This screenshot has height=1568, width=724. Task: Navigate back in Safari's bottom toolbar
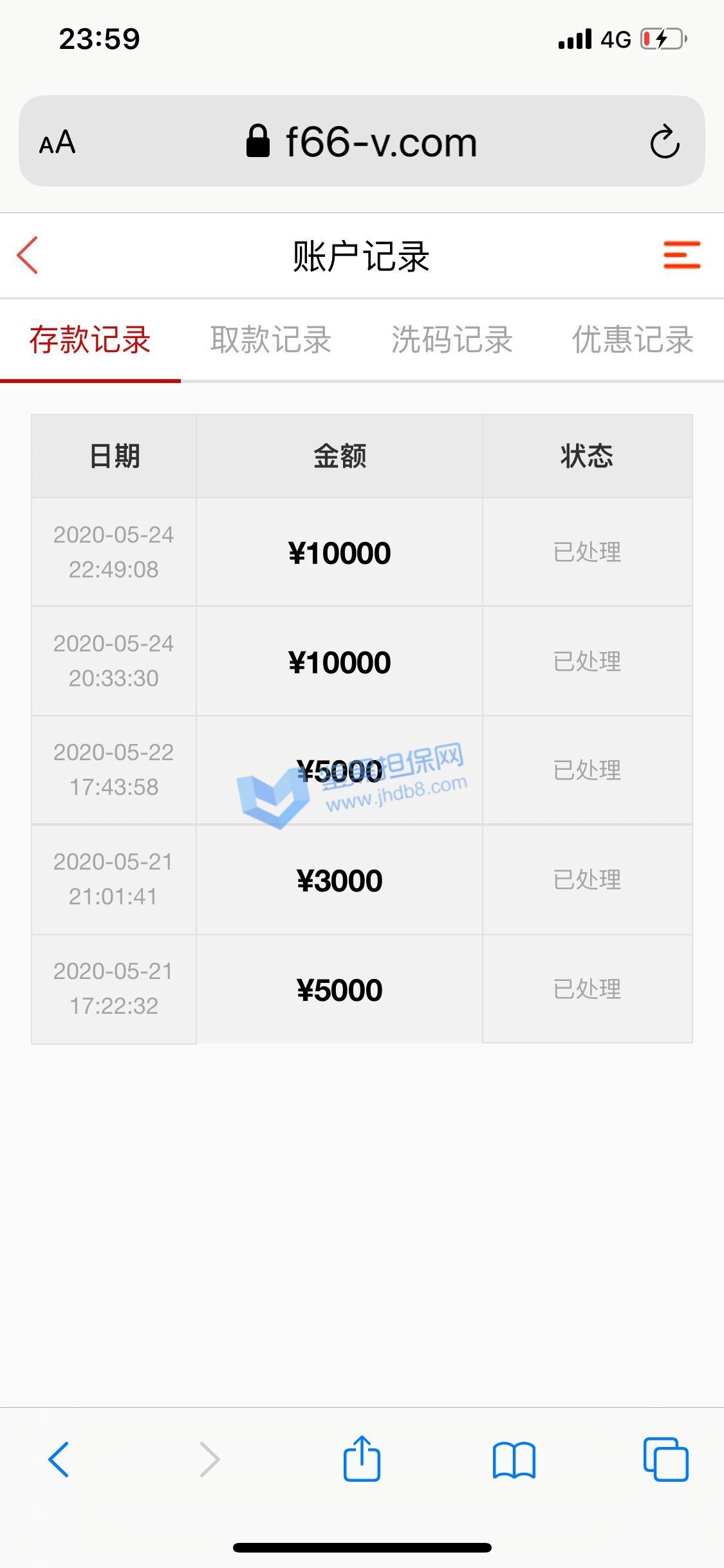coord(59,1459)
